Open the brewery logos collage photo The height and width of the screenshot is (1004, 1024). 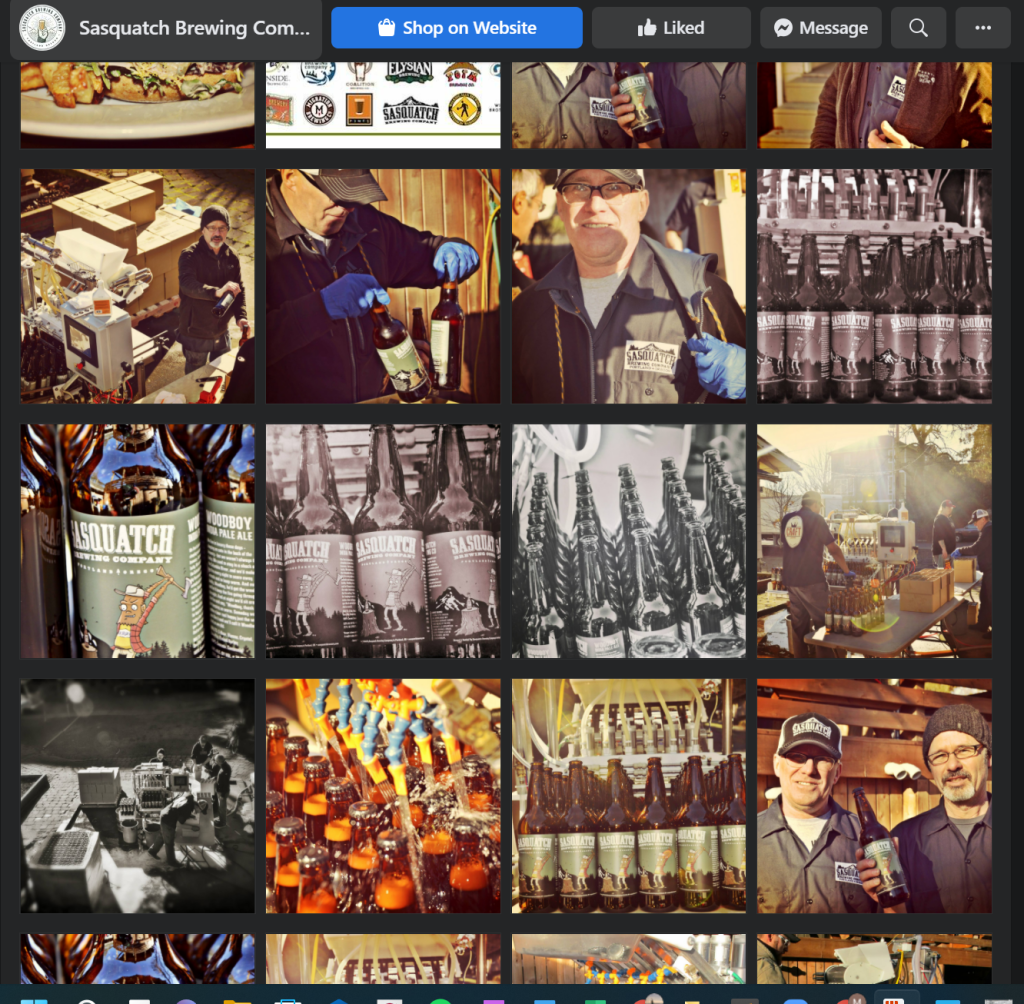coord(383,104)
